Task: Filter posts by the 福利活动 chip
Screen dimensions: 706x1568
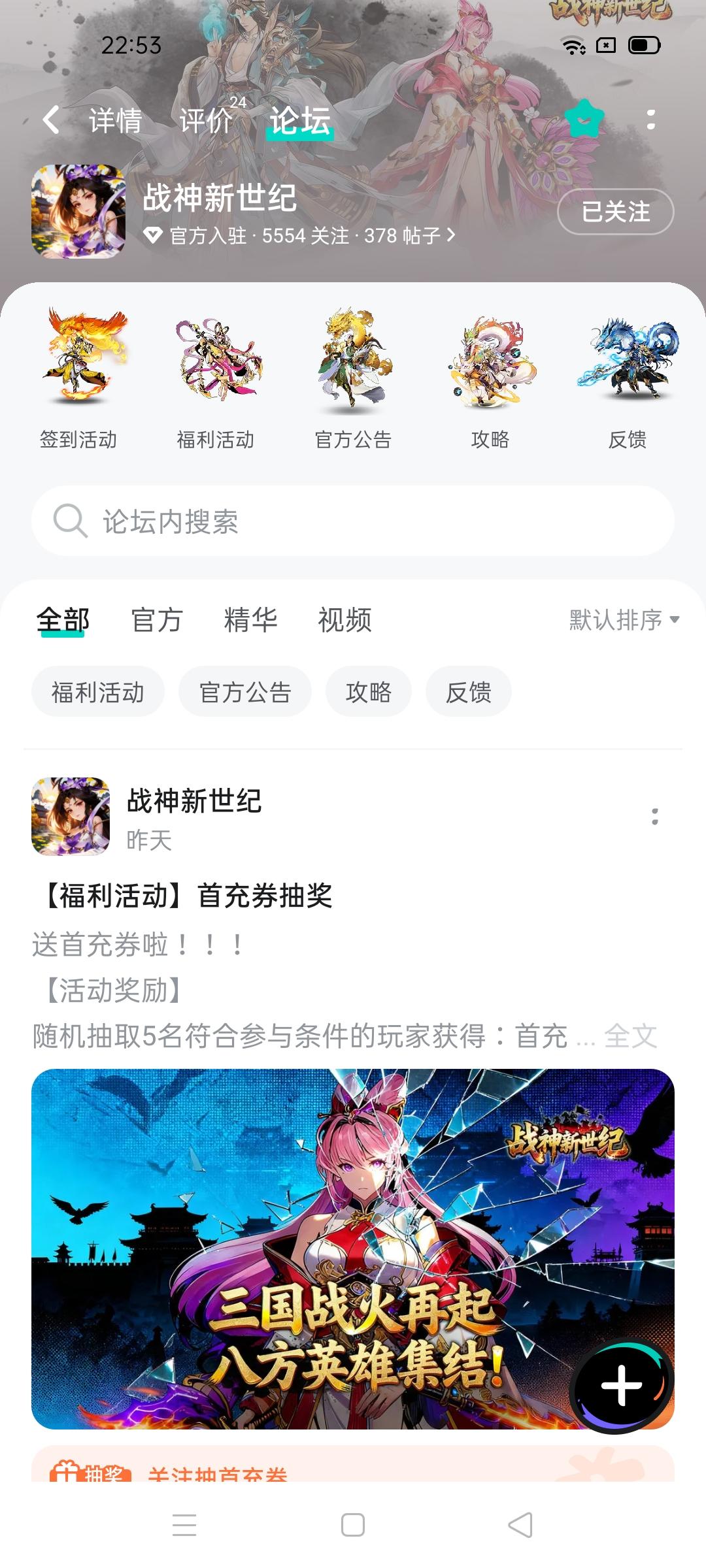Action: point(98,692)
